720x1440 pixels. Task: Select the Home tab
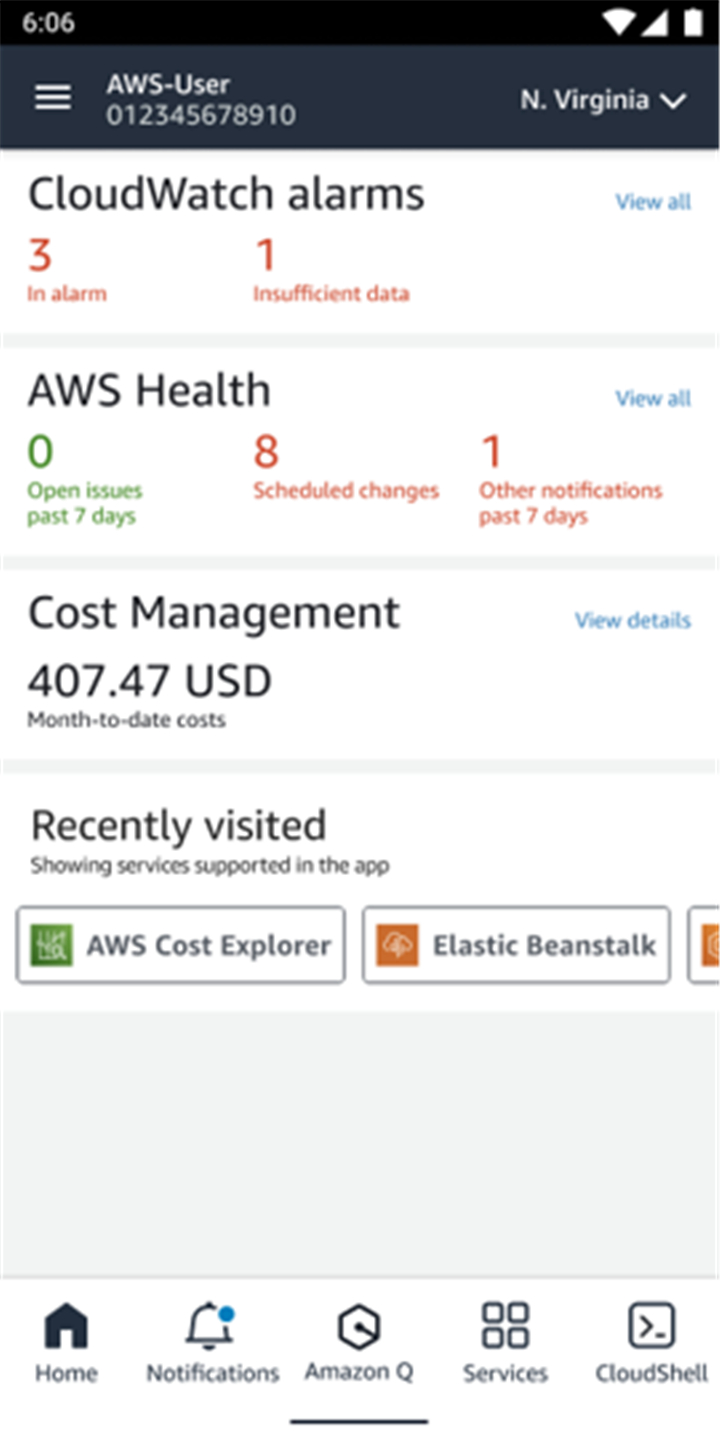pyautogui.click(x=67, y=1343)
